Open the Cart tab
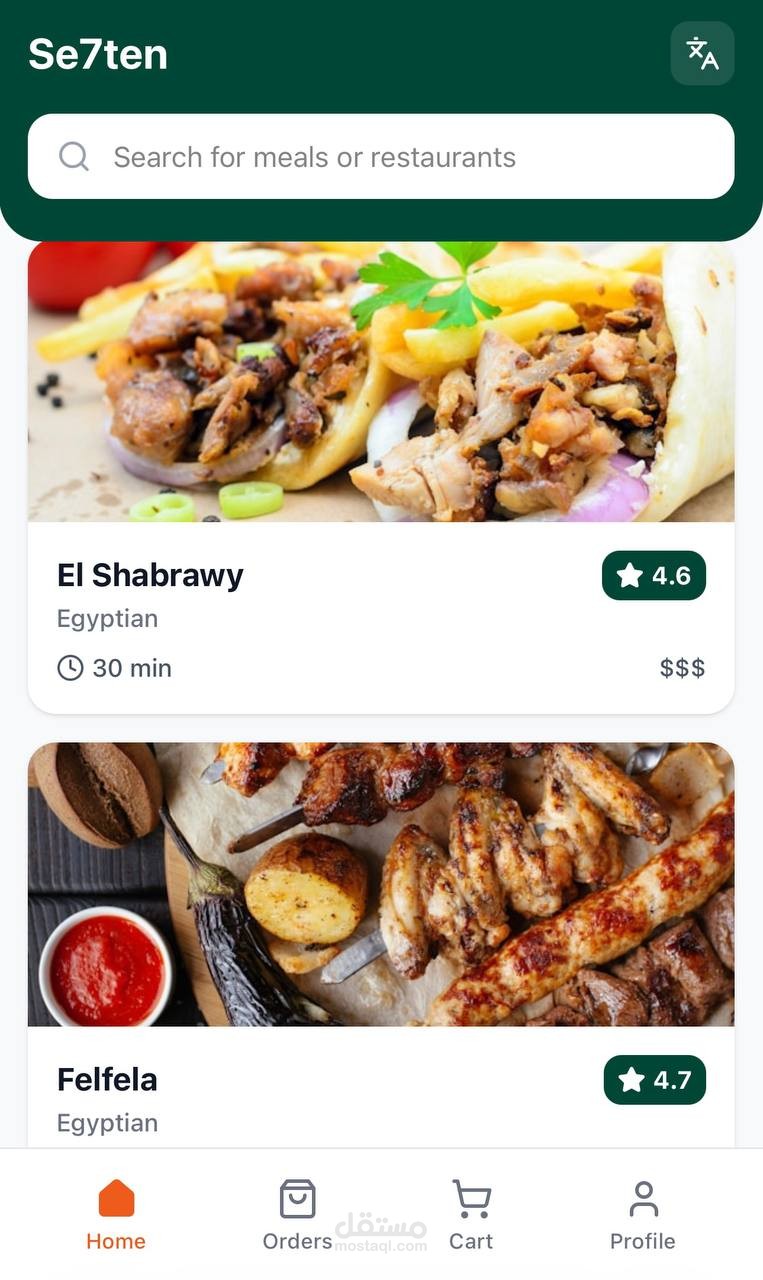This screenshot has height=1280, width=763. point(470,1214)
